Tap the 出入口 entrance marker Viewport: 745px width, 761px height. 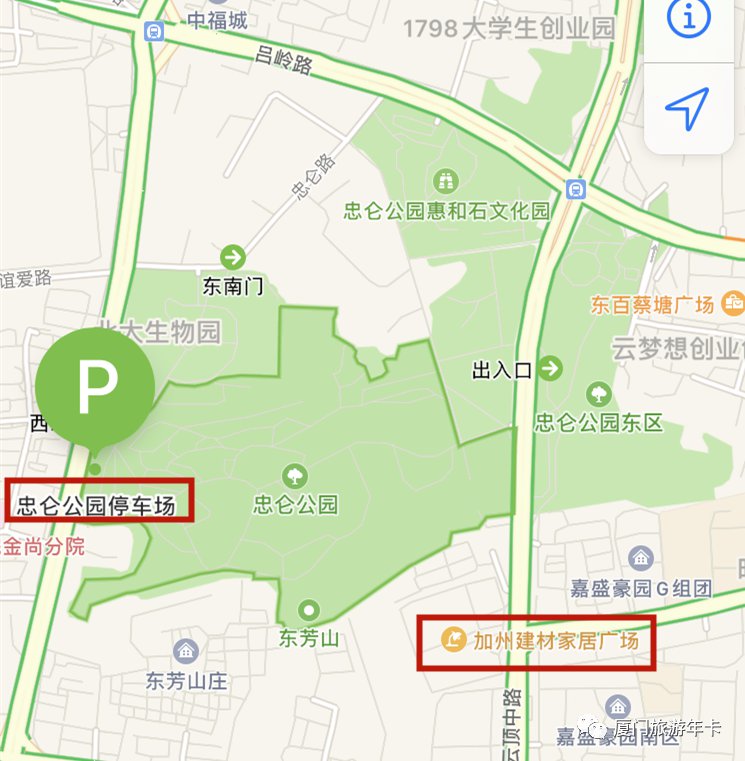click(x=550, y=369)
